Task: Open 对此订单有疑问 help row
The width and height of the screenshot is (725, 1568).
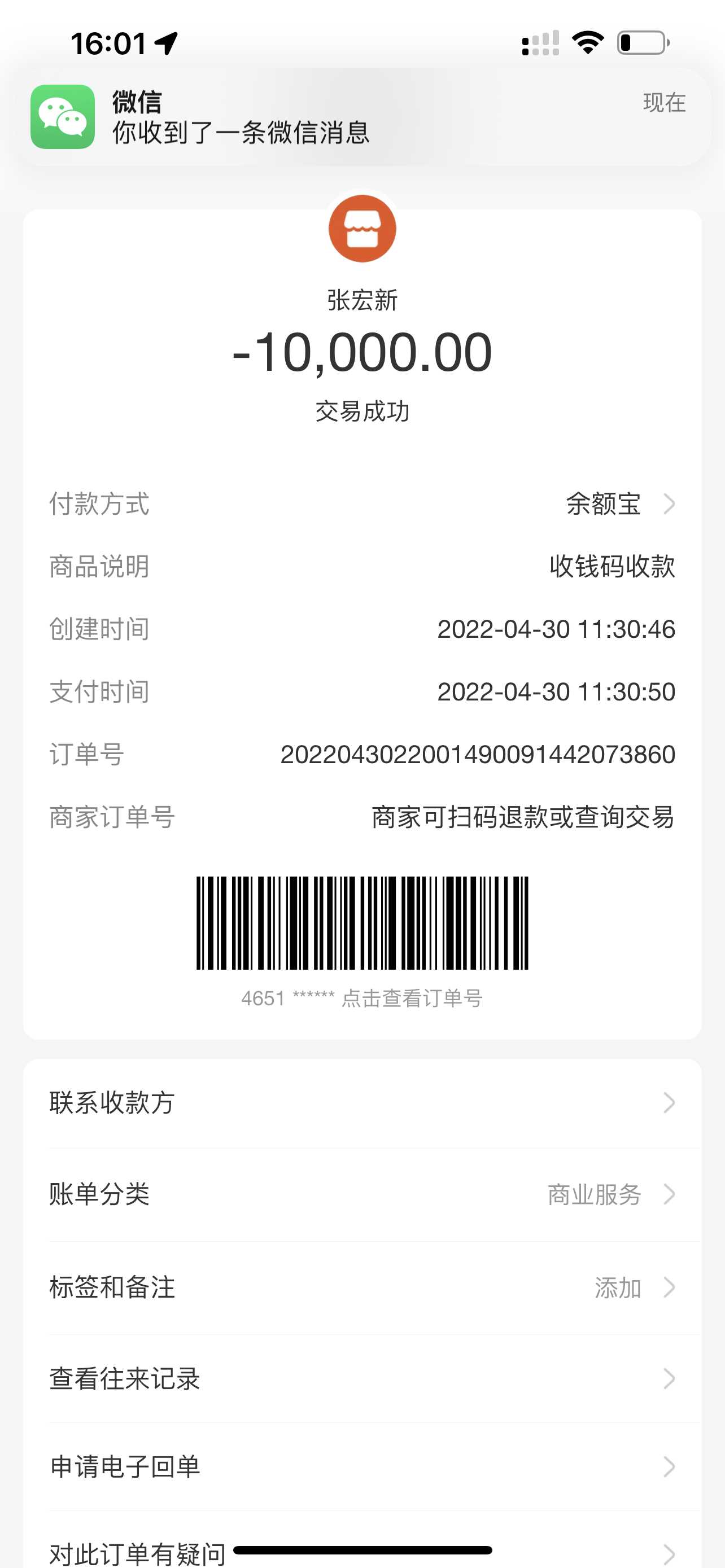Action: point(137,1553)
